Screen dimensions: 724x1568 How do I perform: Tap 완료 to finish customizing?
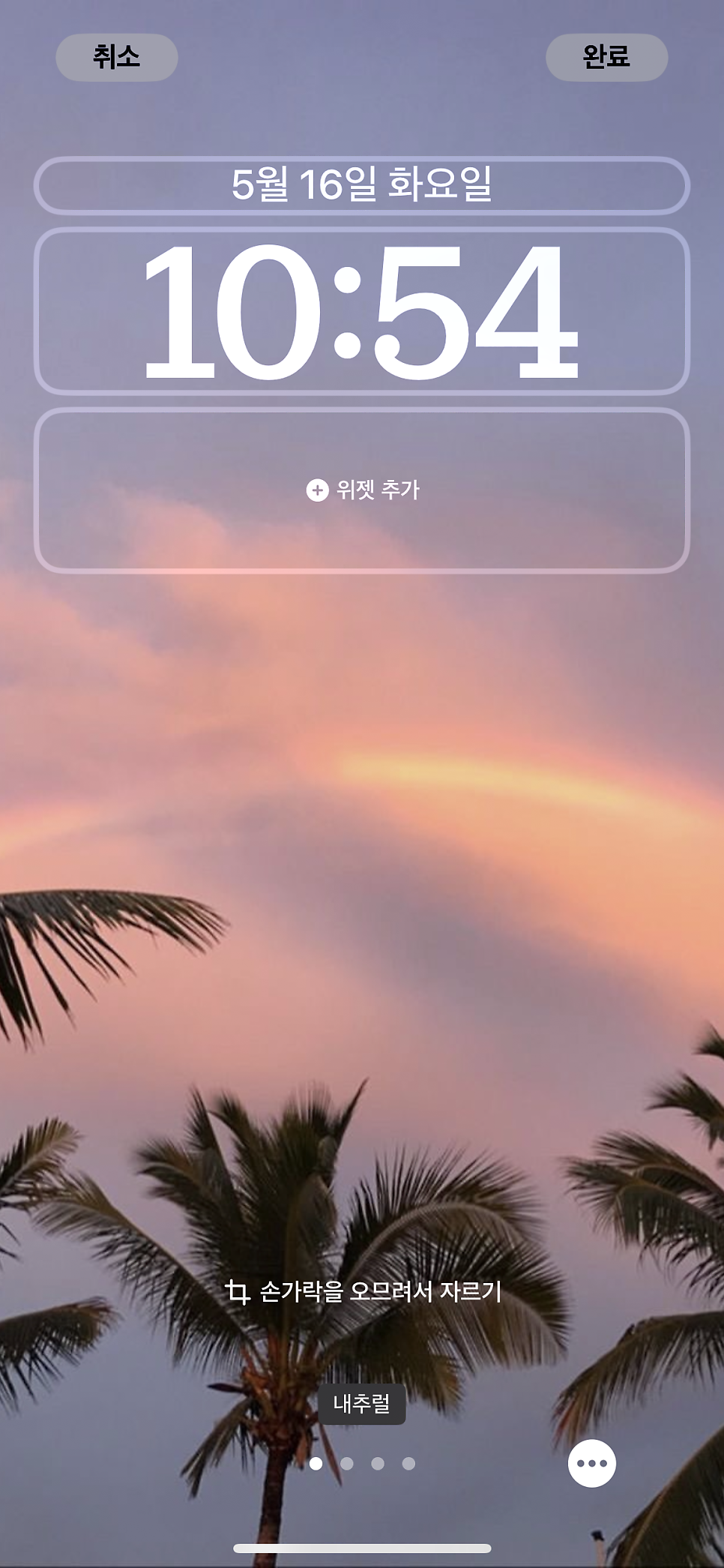click(x=606, y=57)
